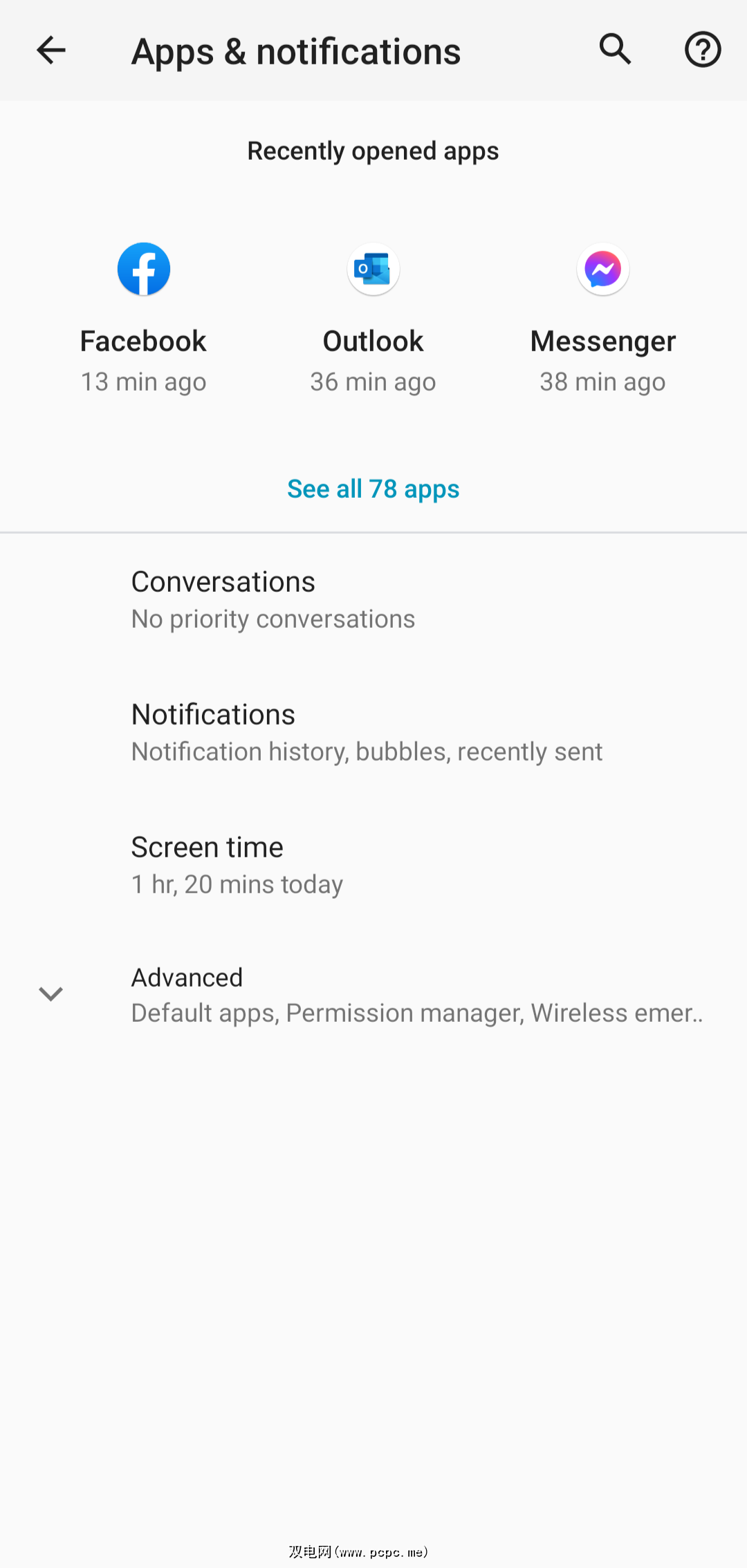Tap See all 78 apps
Viewport: 747px width, 1568px height.
coord(373,489)
